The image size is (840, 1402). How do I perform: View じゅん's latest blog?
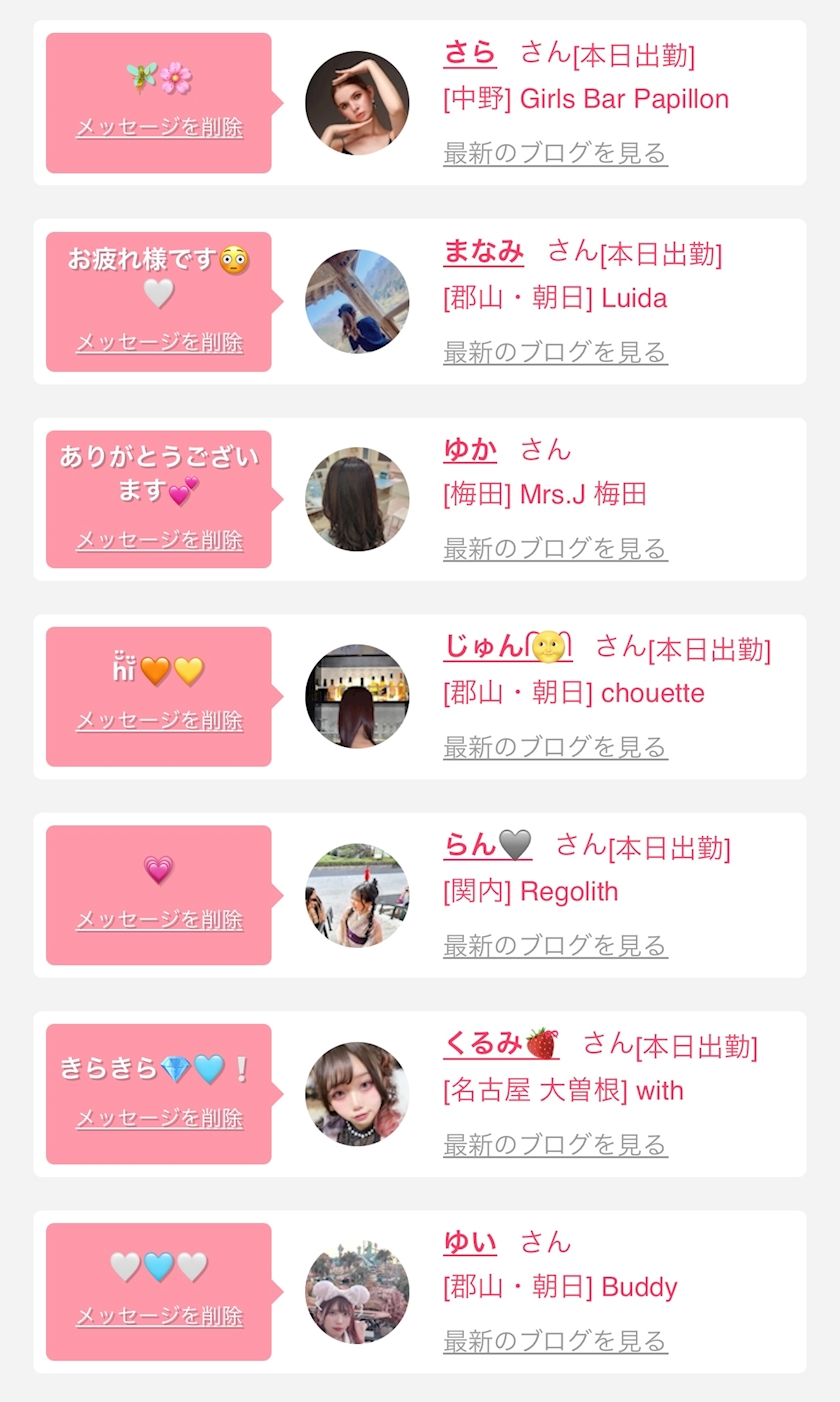555,747
